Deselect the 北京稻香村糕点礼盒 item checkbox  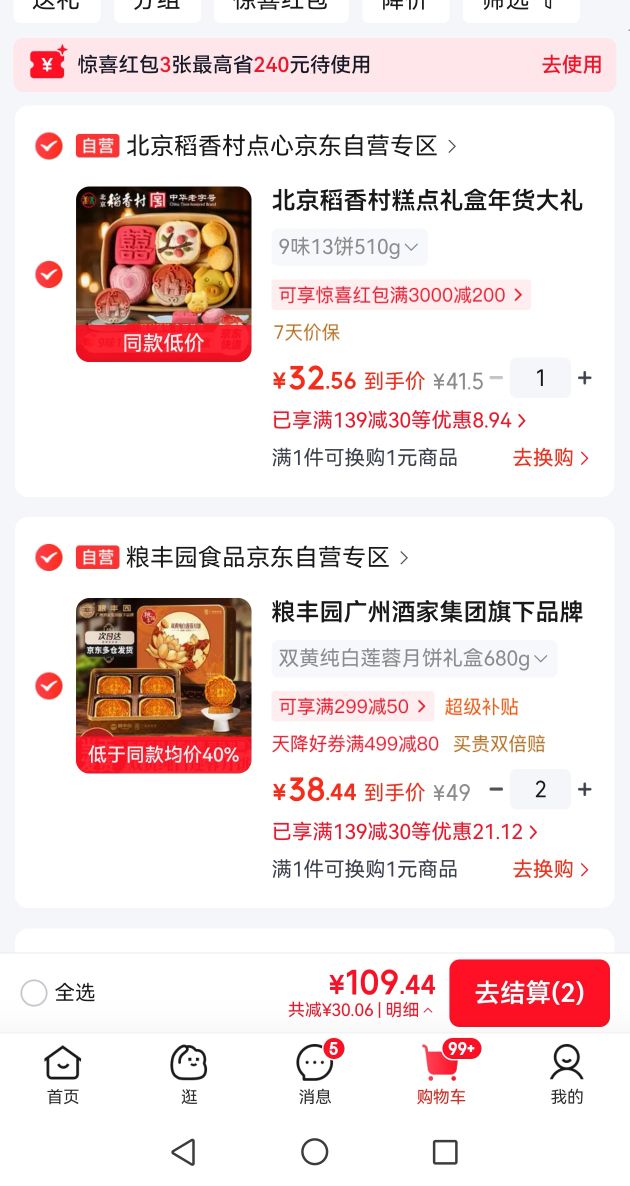49,274
